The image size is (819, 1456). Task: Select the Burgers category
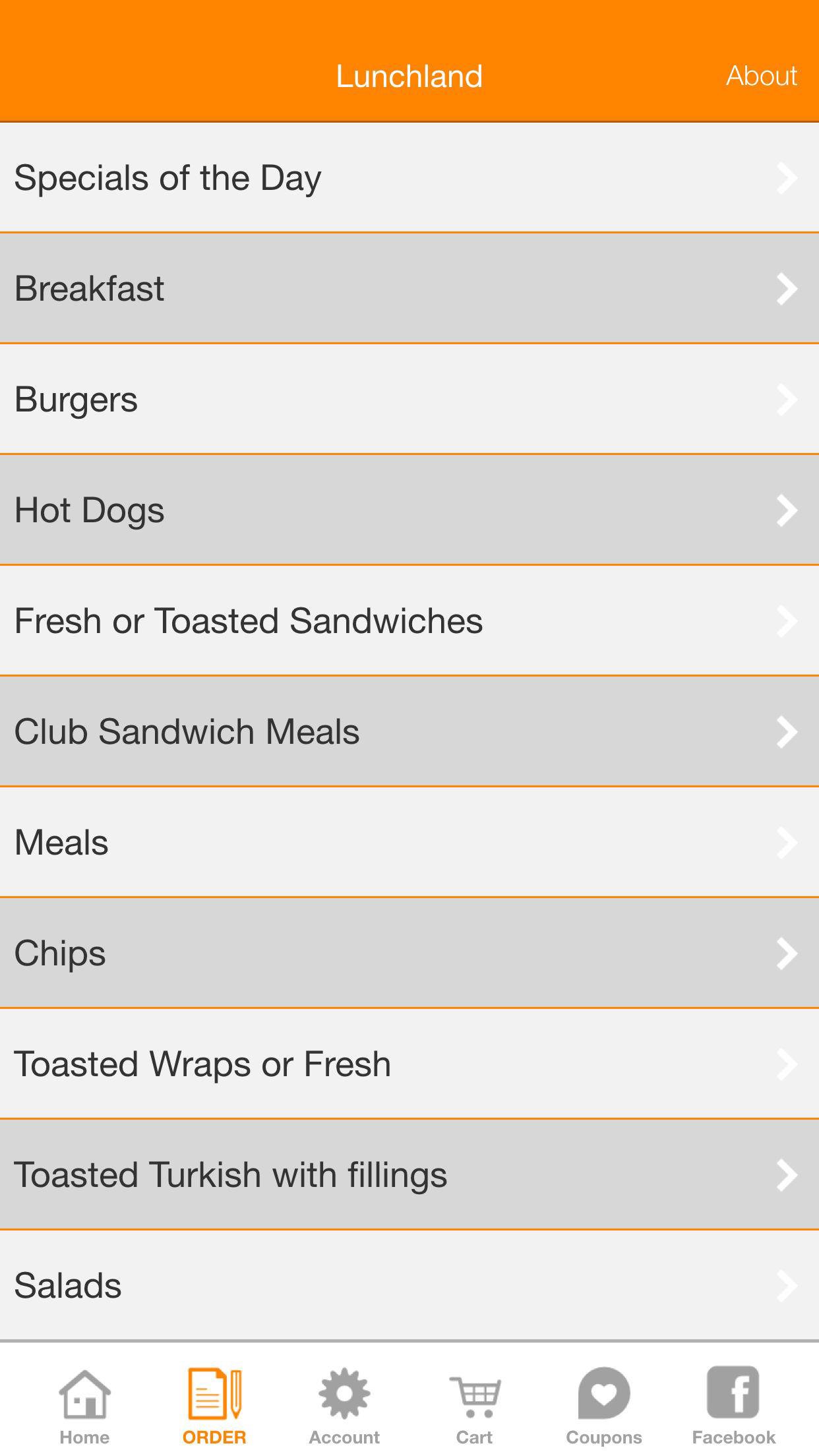click(409, 399)
